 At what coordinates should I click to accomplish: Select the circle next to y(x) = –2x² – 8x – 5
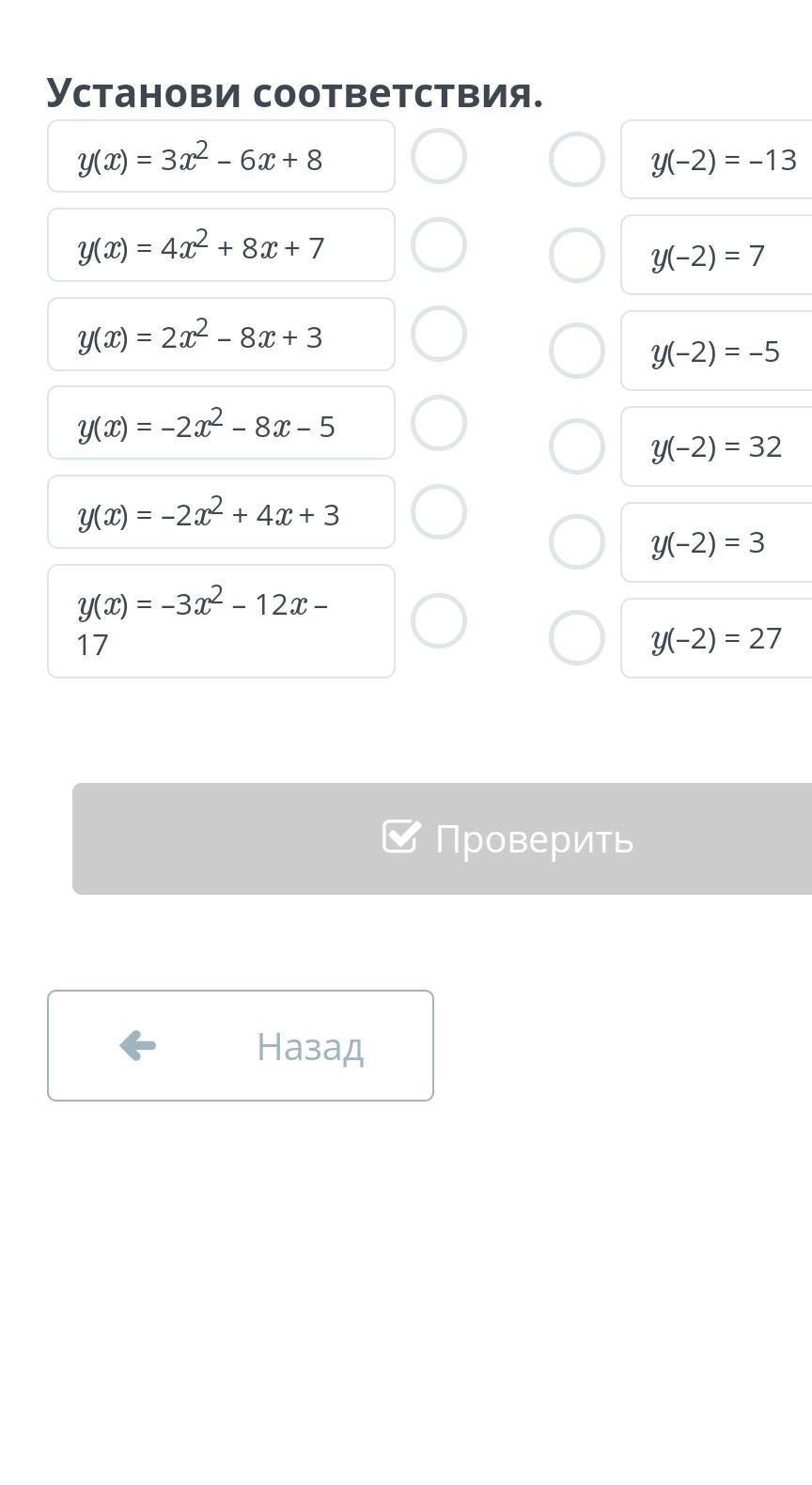439,423
